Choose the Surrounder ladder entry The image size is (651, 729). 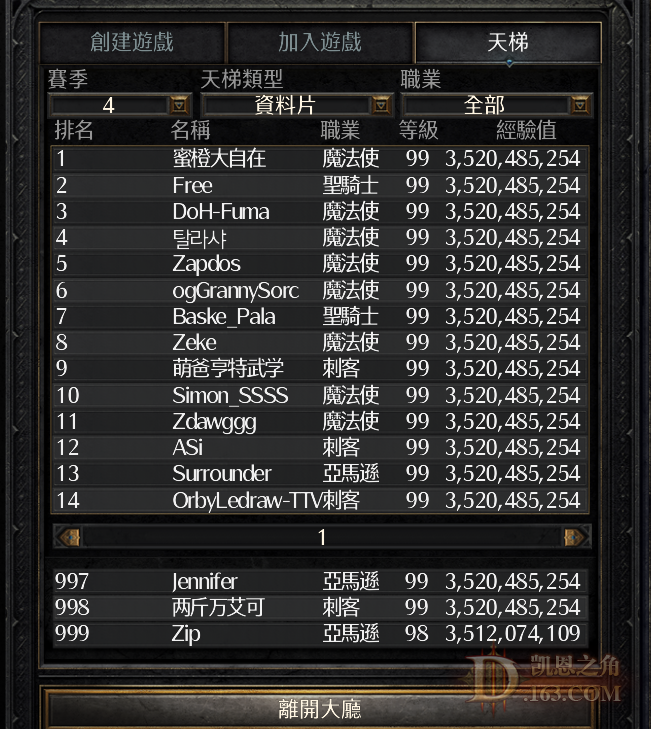(320, 474)
